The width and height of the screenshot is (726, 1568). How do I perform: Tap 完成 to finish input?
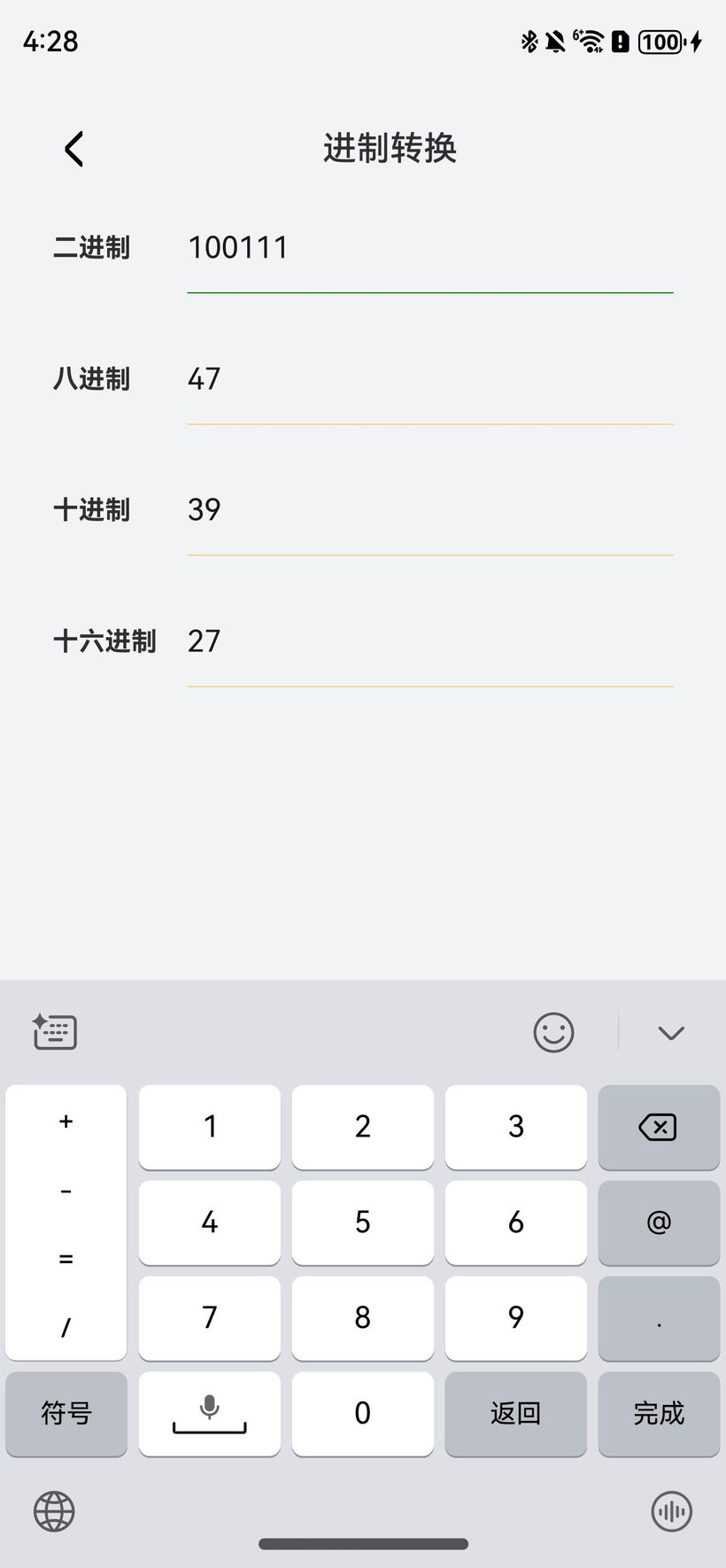659,1413
